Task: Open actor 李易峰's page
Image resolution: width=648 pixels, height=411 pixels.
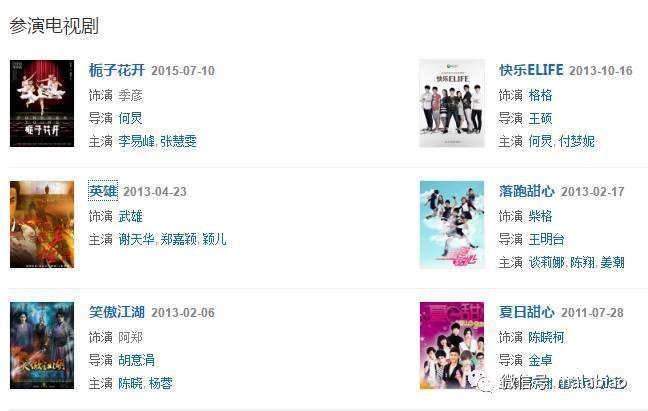Action: 137,141
